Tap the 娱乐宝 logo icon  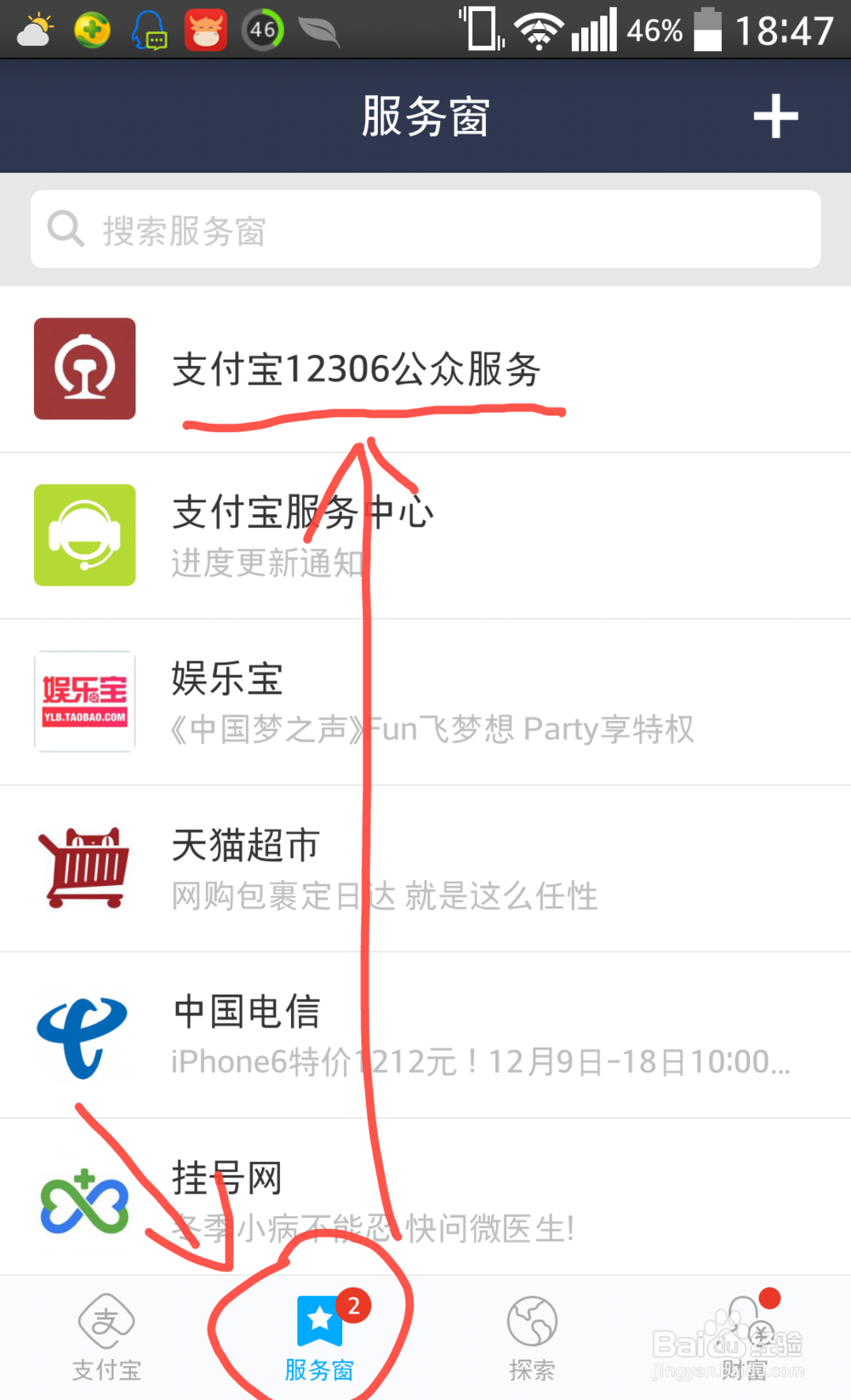click(x=84, y=700)
